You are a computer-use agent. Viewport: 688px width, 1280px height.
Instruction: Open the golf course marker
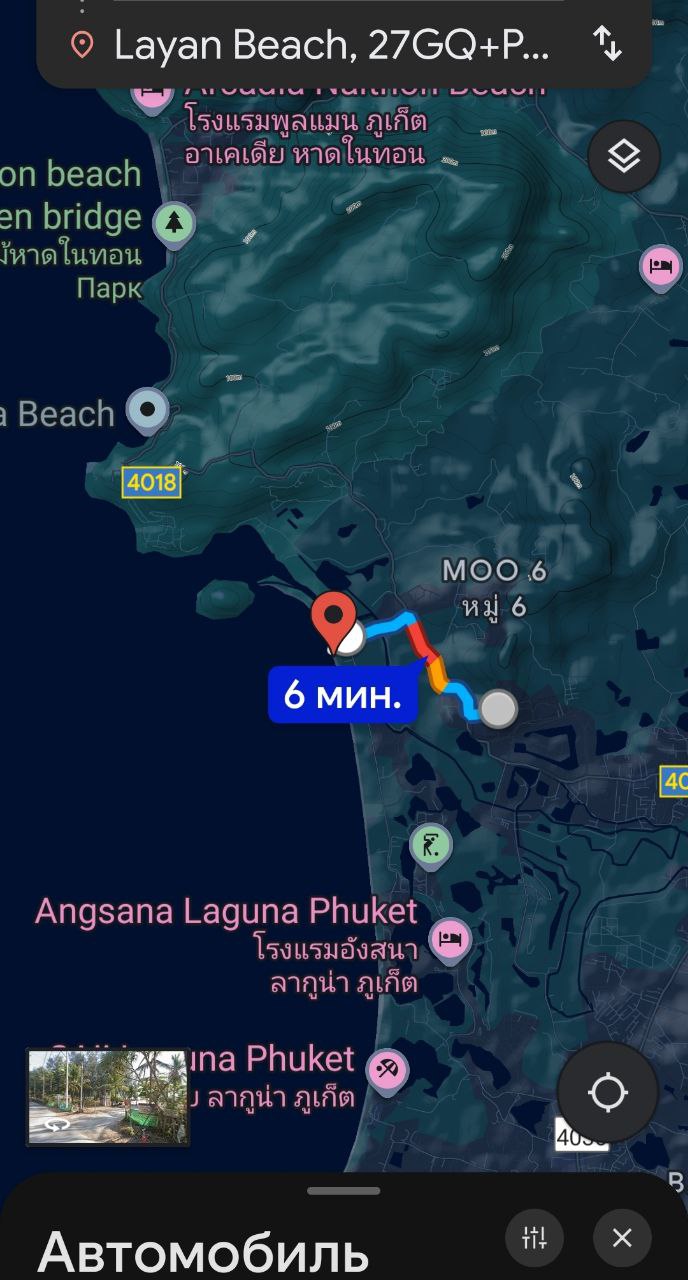(430, 846)
